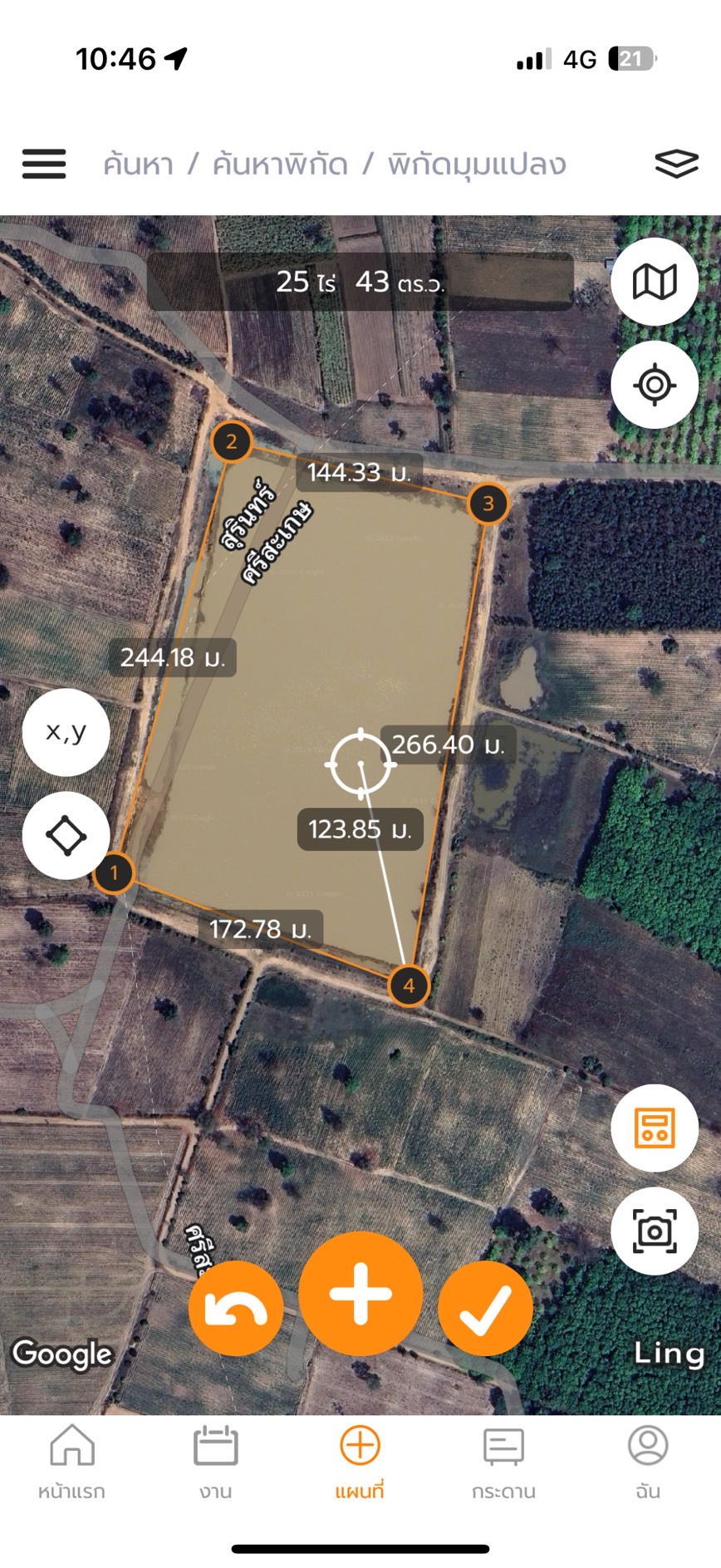Open the hamburger menu
This screenshot has width=721, height=1568.
click(44, 164)
